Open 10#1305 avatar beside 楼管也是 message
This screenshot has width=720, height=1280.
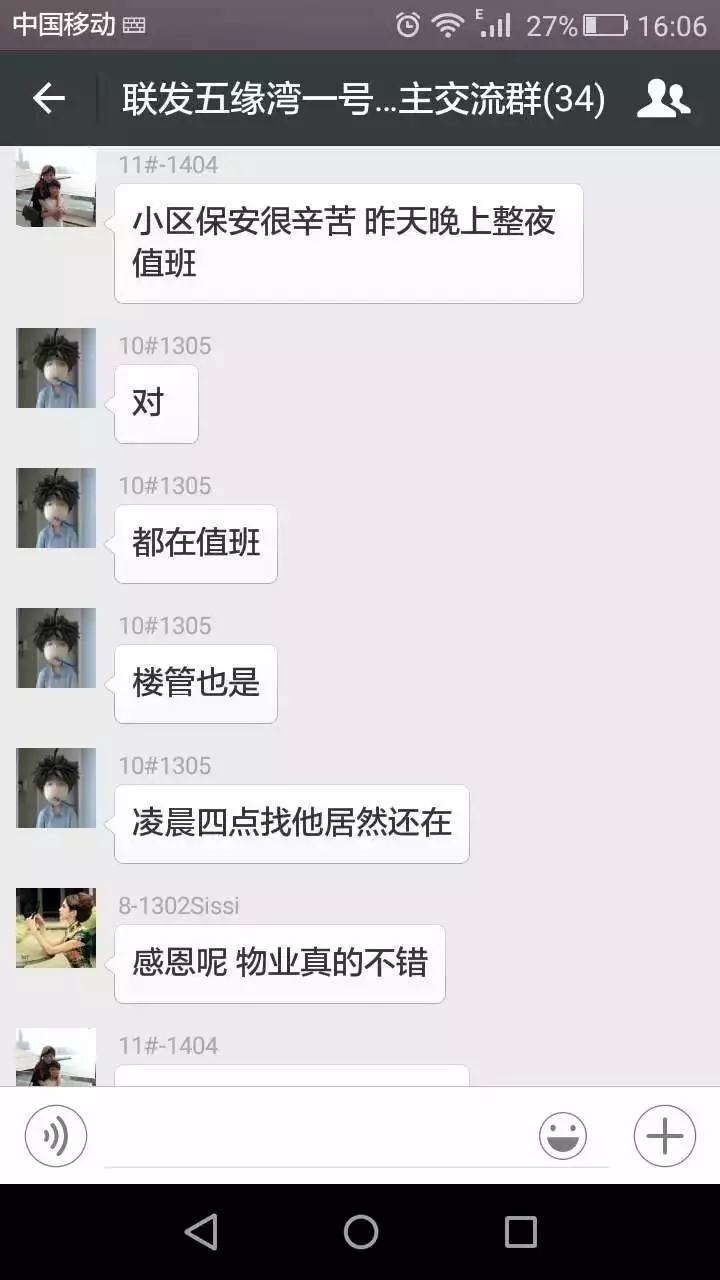coord(56,648)
